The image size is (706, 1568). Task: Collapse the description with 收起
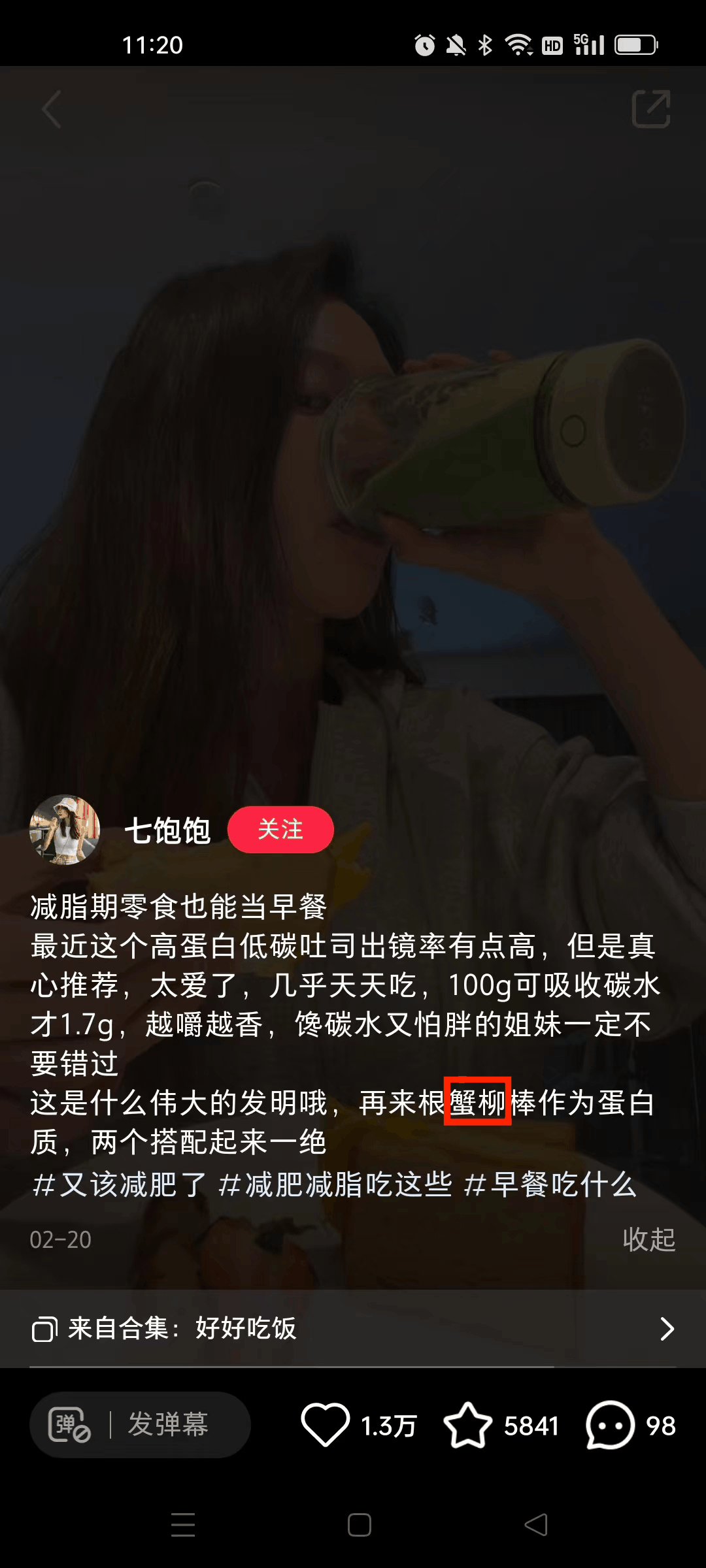coord(648,1239)
